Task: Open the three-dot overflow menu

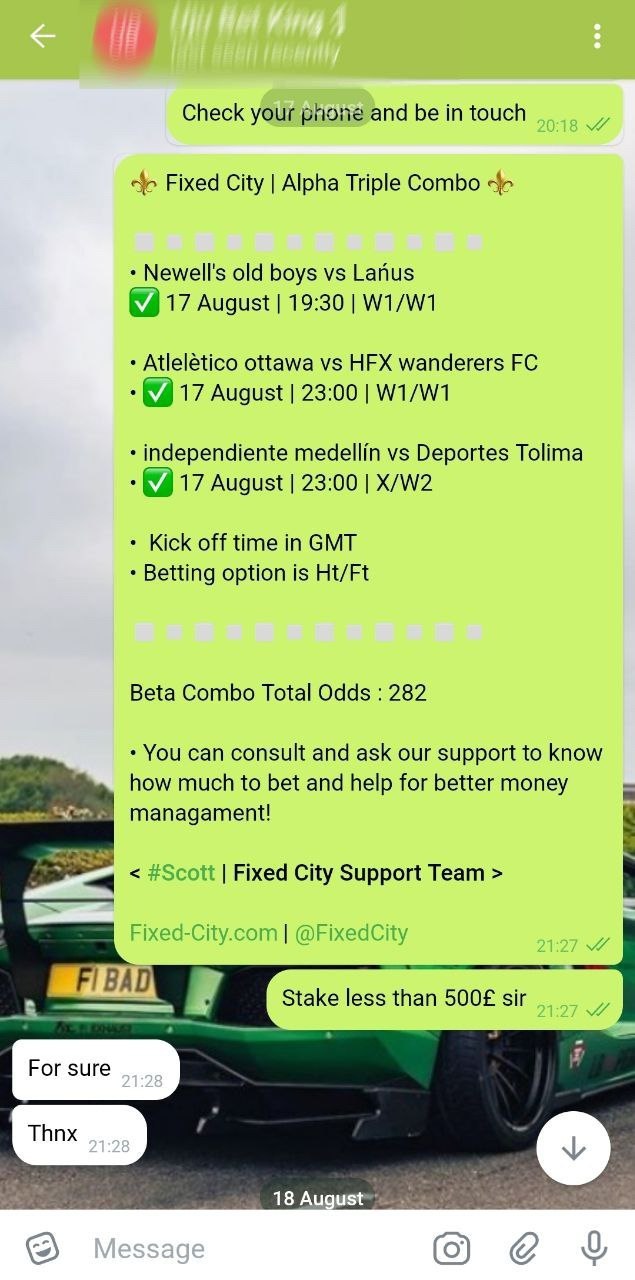Action: coord(597,37)
